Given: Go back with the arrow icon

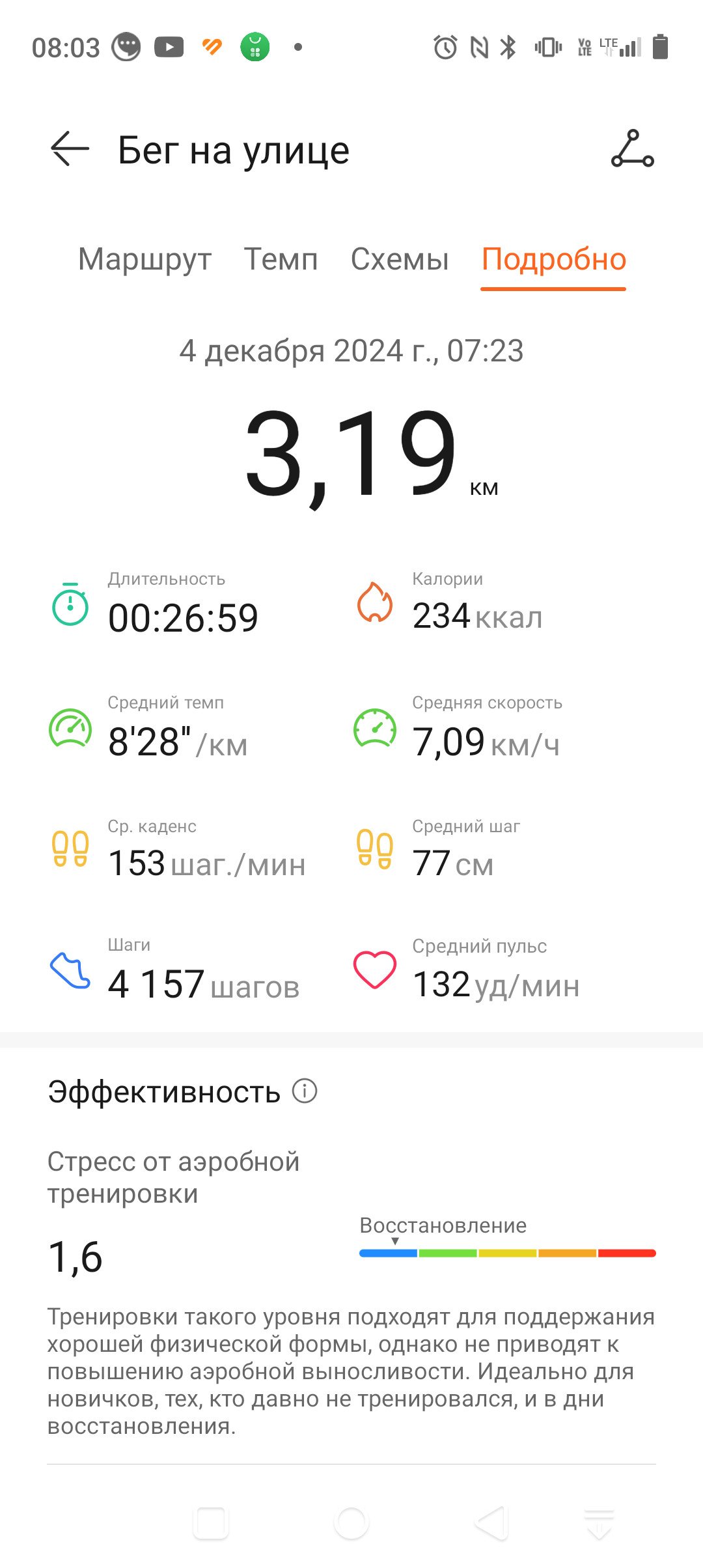Looking at the screenshot, I should pyautogui.click(x=70, y=149).
